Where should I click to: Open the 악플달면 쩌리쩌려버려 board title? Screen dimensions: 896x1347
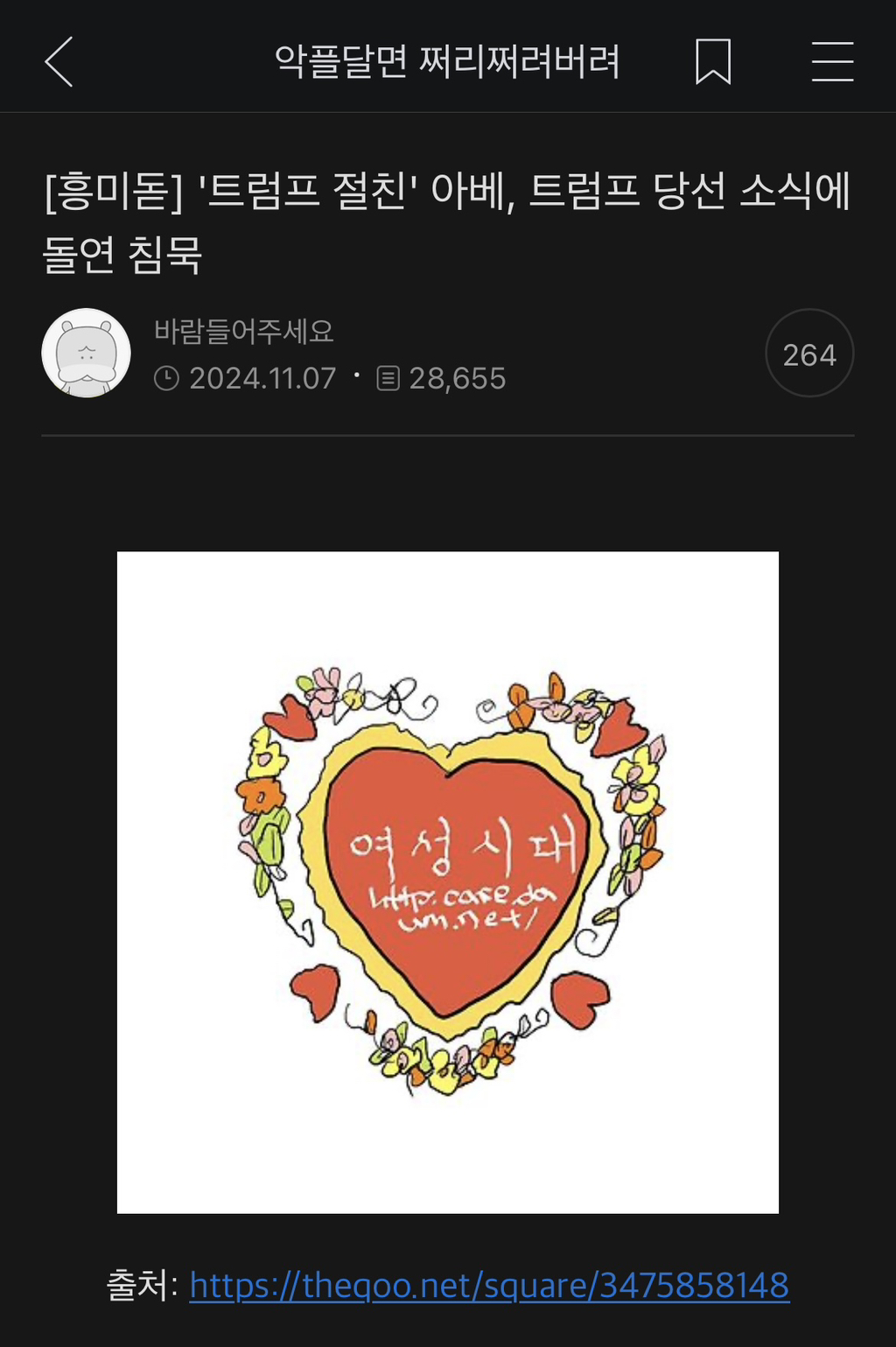(x=447, y=62)
